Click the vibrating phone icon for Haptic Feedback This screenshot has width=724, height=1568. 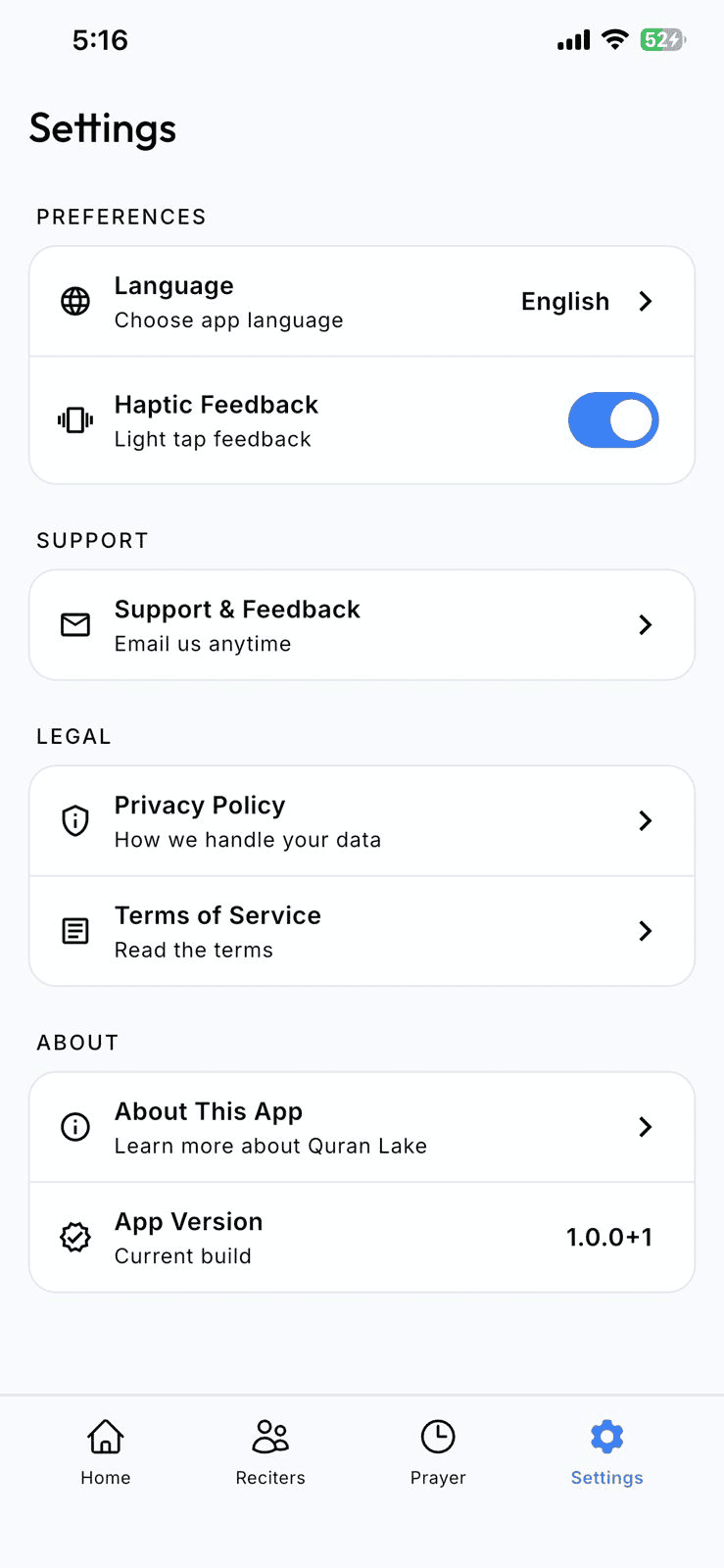pyautogui.click(x=75, y=419)
